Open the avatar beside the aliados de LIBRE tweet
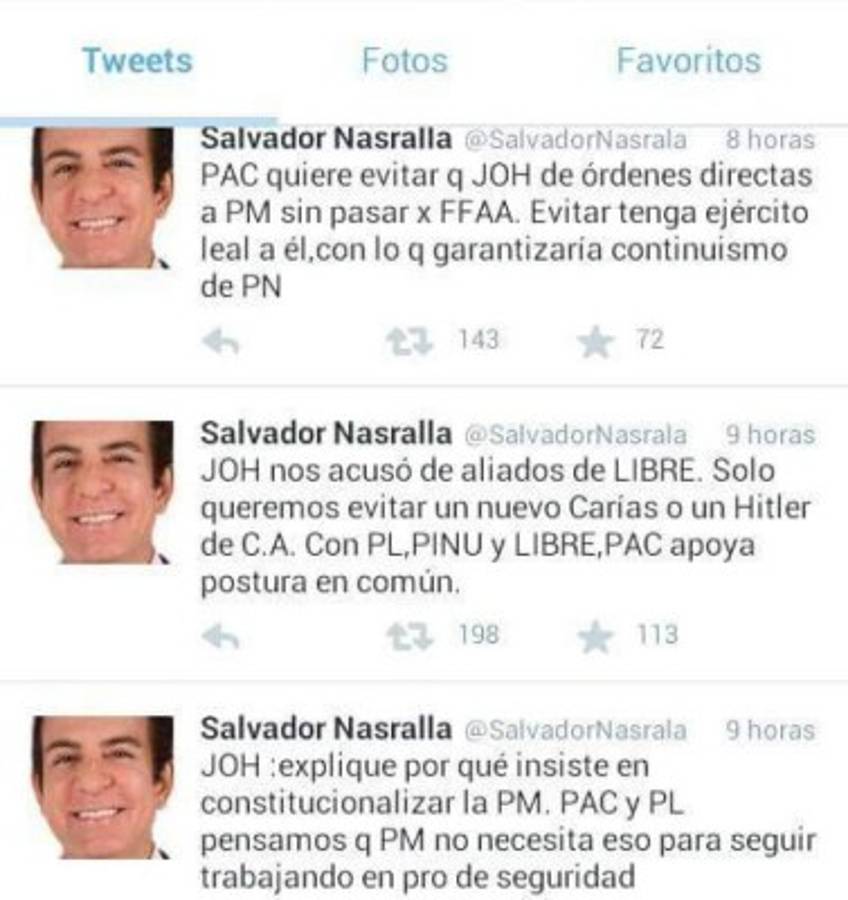 coord(102,491)
